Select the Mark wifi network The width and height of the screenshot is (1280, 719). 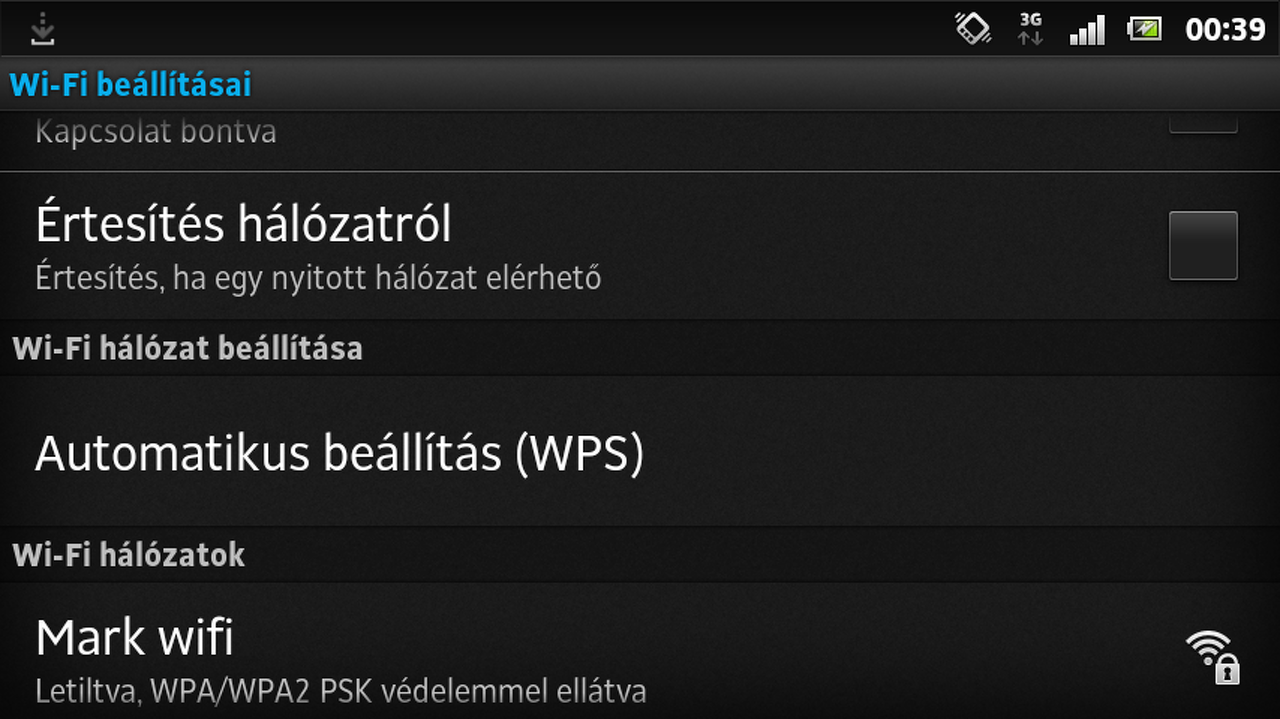(340, 655)
